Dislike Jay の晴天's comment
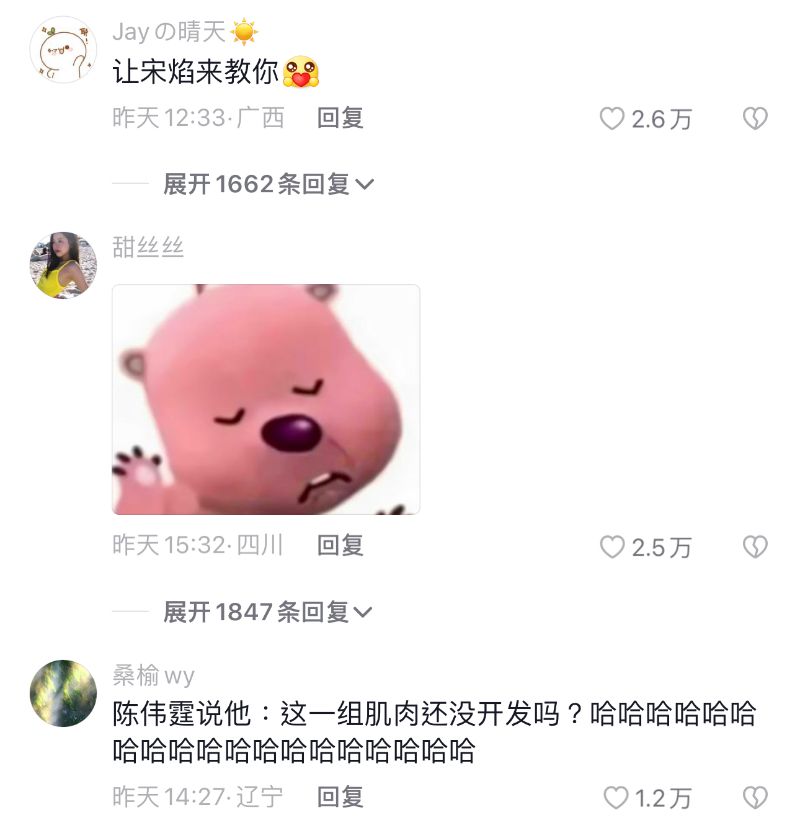The height and width of the screenshot is (833, 800). click(x=754, y=119)
